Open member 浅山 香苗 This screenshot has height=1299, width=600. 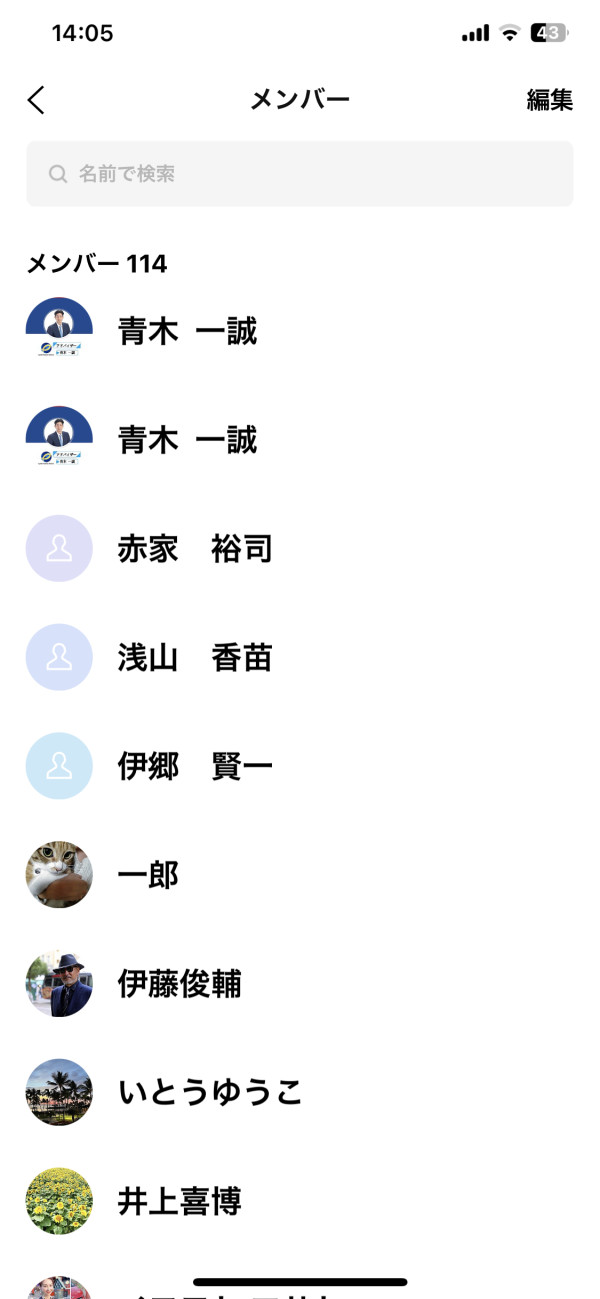300,658
